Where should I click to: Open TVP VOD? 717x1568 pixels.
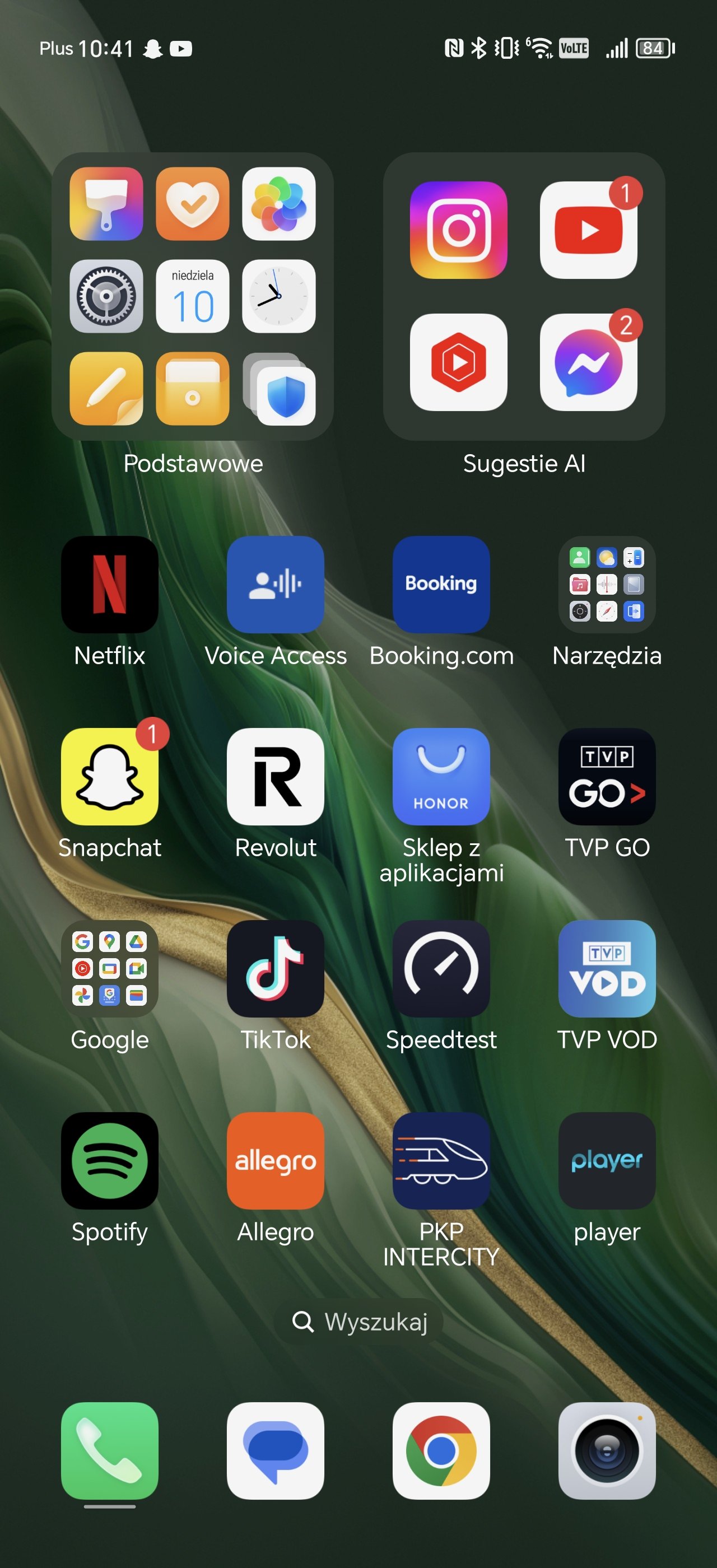click(607, 968)
